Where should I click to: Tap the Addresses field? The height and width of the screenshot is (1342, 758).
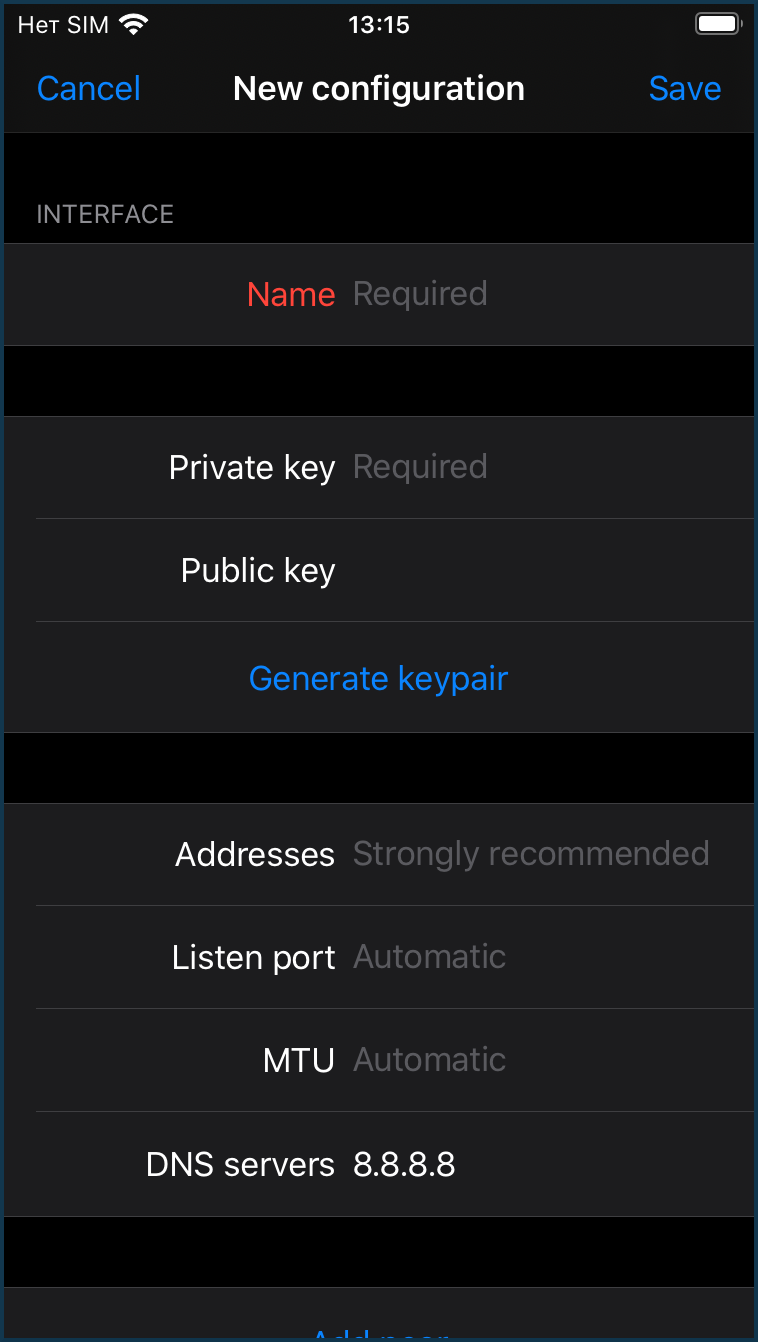point(255,854)
